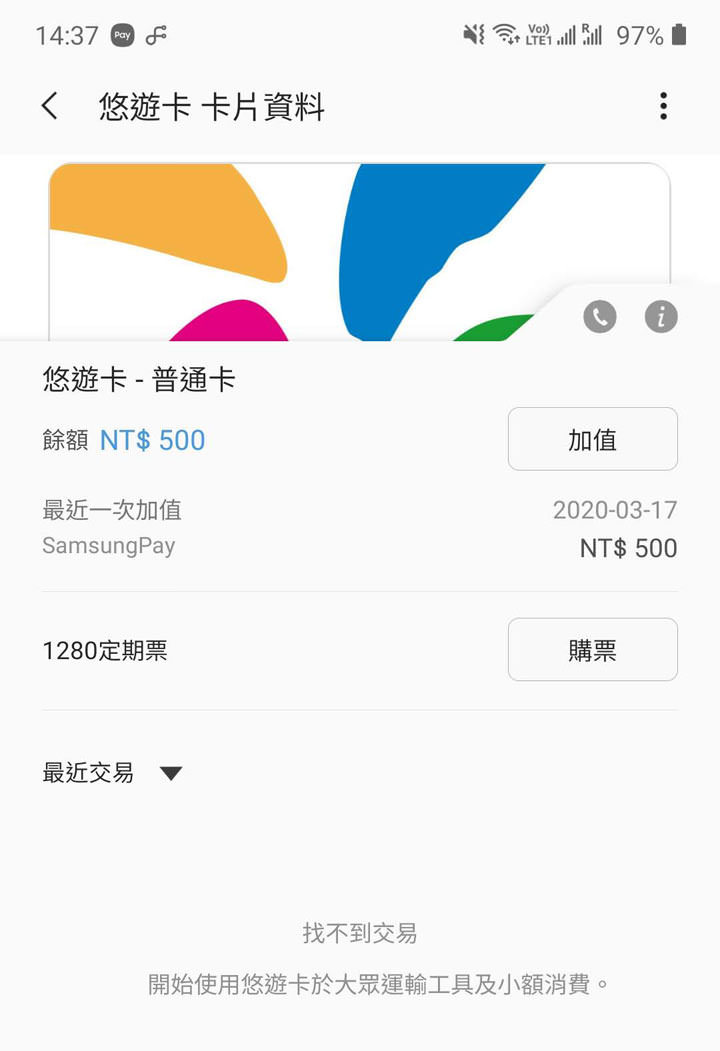Tap the Samsung Pay icon in the status bar

tap(121, 36)
